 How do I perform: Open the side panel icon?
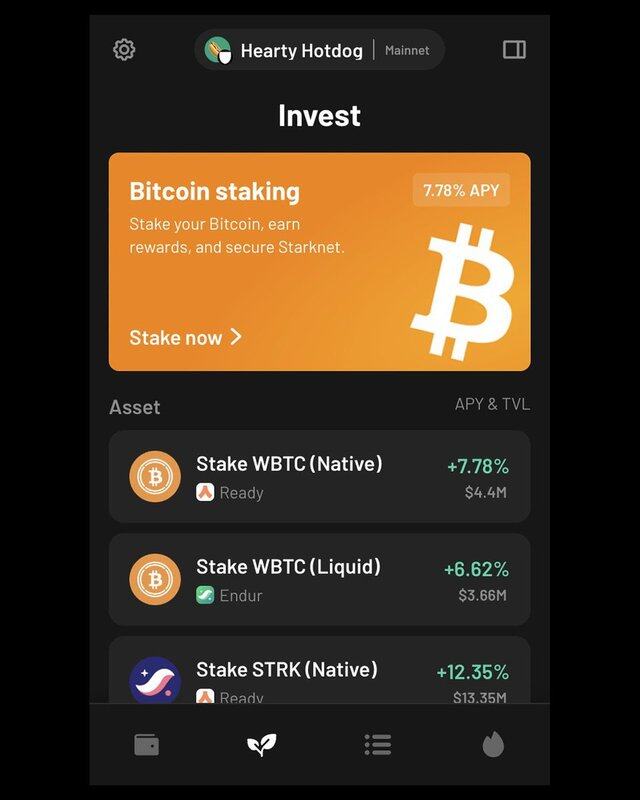pos(514,50)
